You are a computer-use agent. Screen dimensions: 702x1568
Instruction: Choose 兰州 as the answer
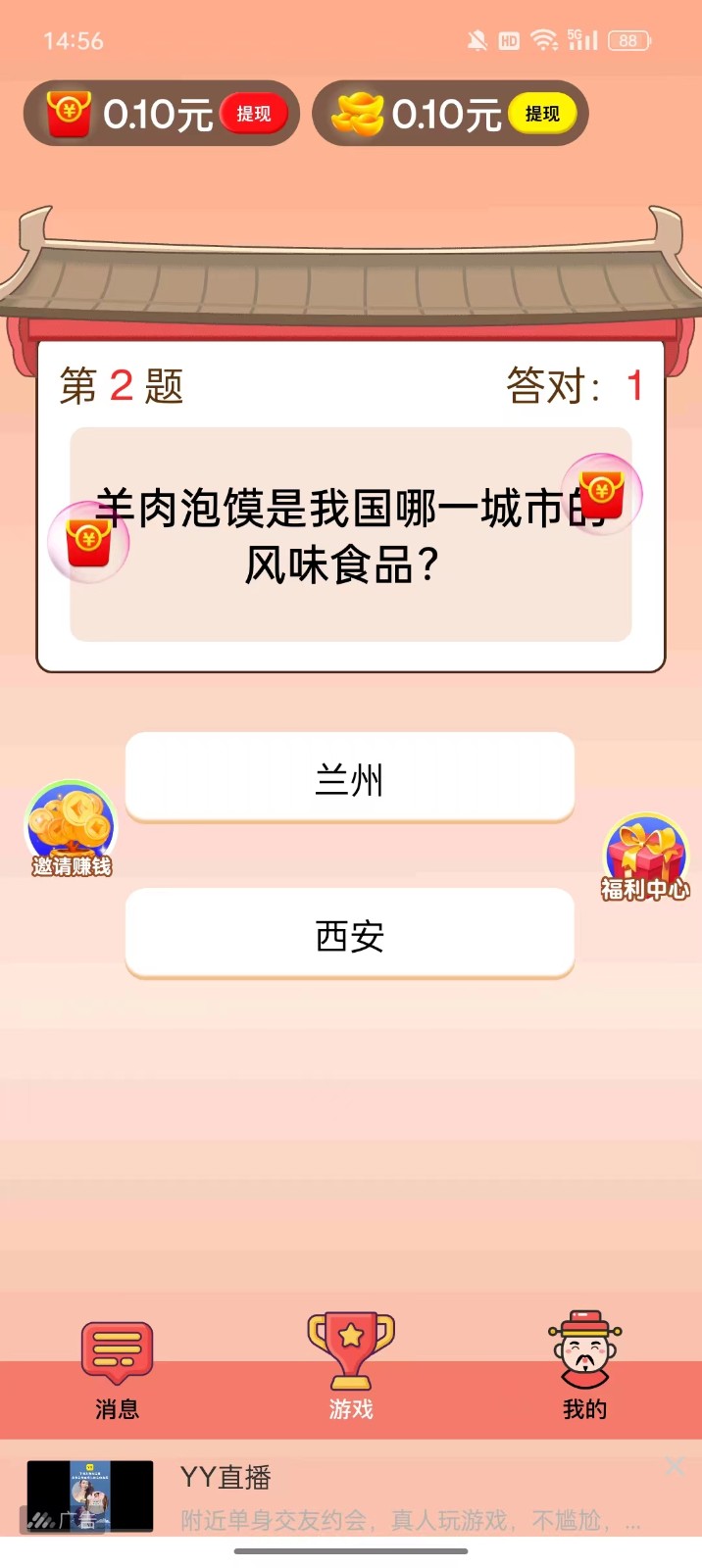(350, 779)
